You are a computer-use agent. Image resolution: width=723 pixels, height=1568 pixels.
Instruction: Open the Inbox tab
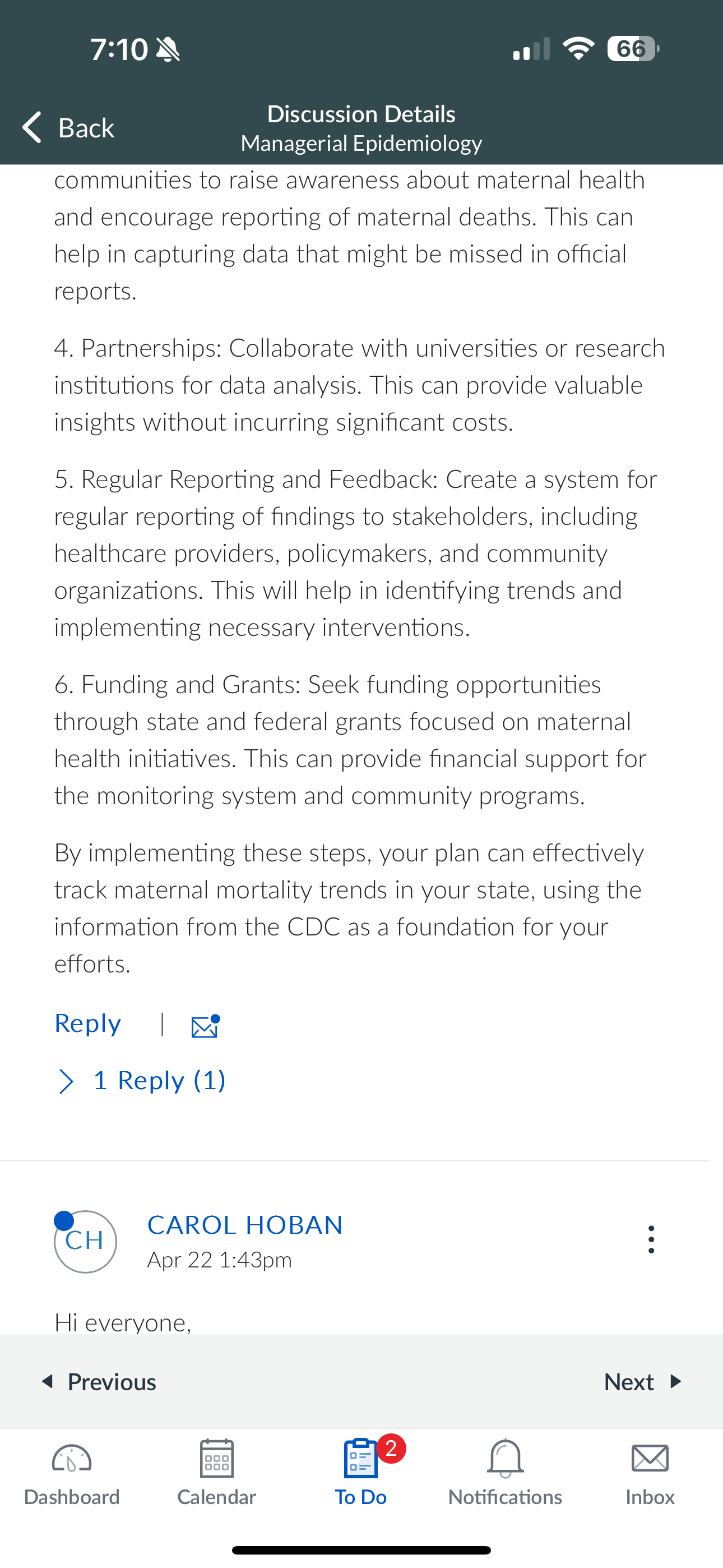650,1473
